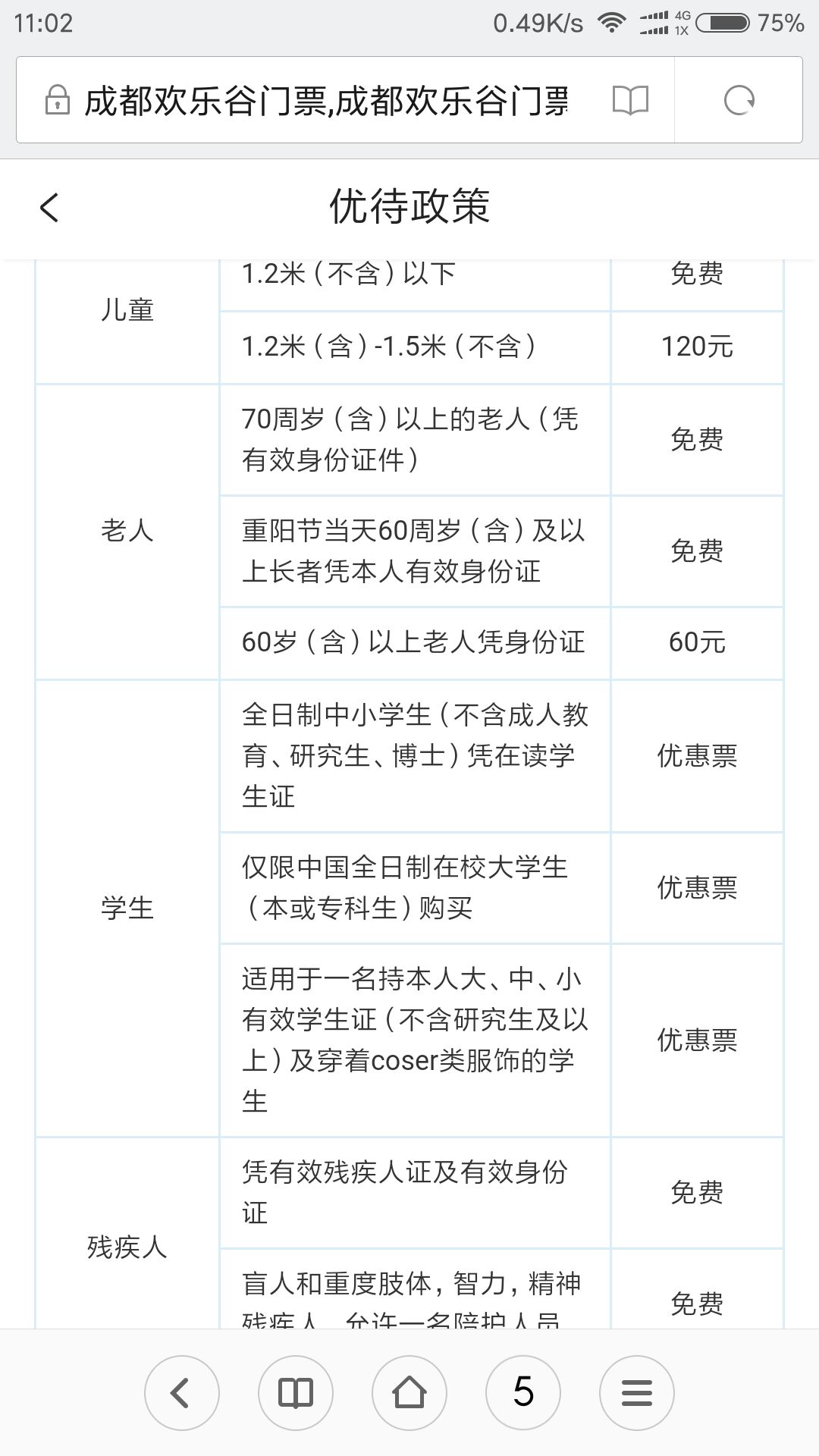This screenshot has width=819, height=1456.
Task: Enable reader mode from address bar
Action: tap(630, 100)
